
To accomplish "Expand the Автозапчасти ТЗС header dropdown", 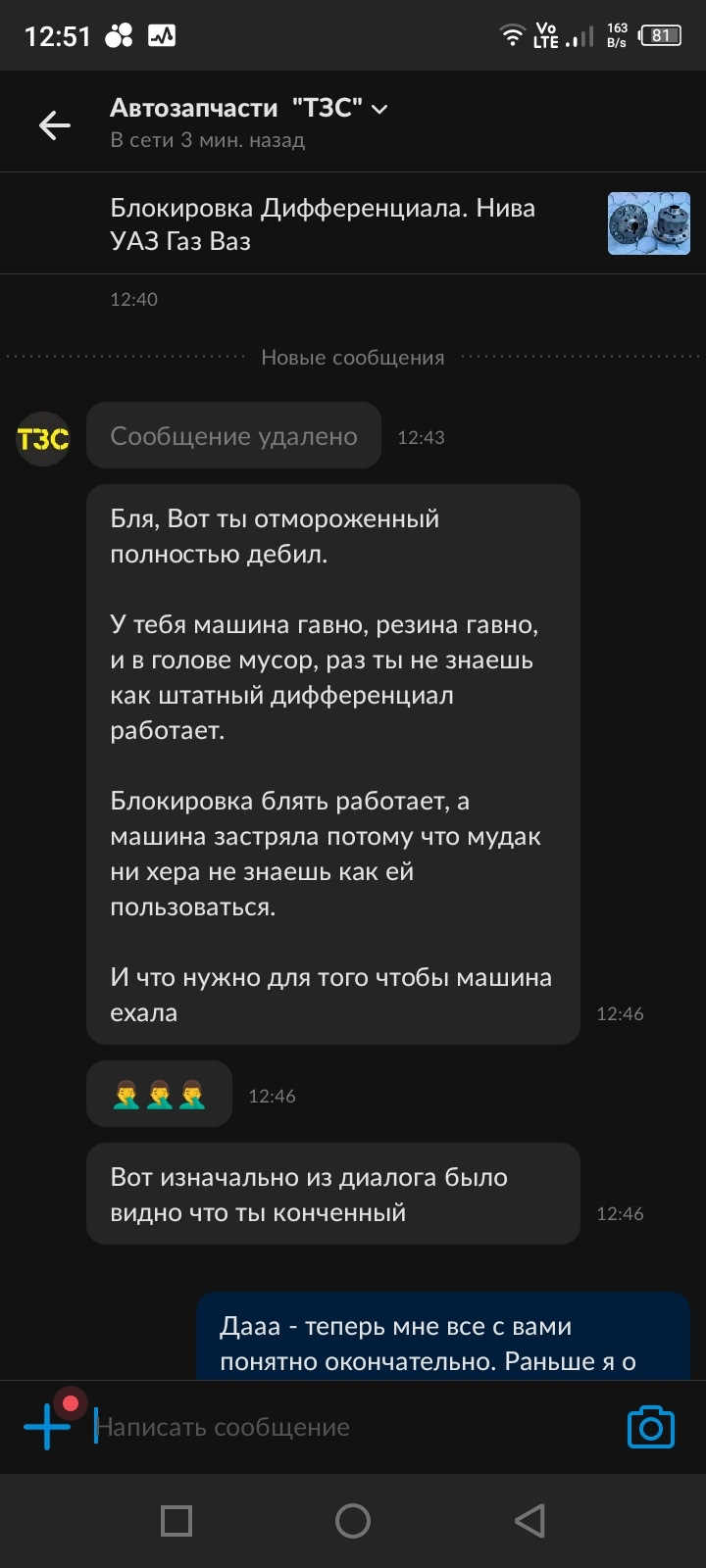I will pyautogui.click(x=379, y=109).
